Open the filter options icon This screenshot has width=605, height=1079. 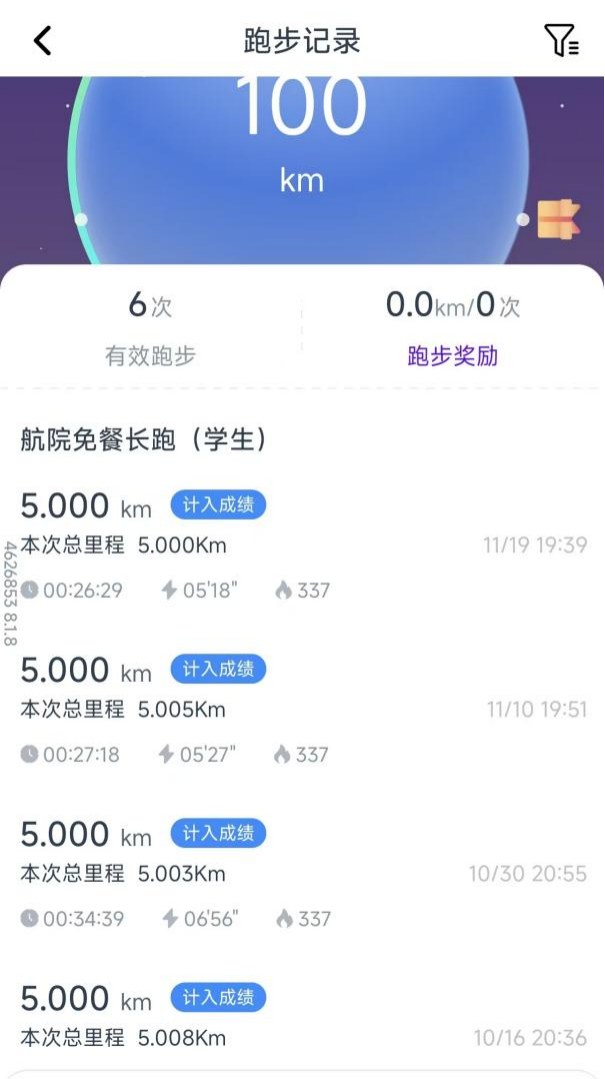click(561, 41)
